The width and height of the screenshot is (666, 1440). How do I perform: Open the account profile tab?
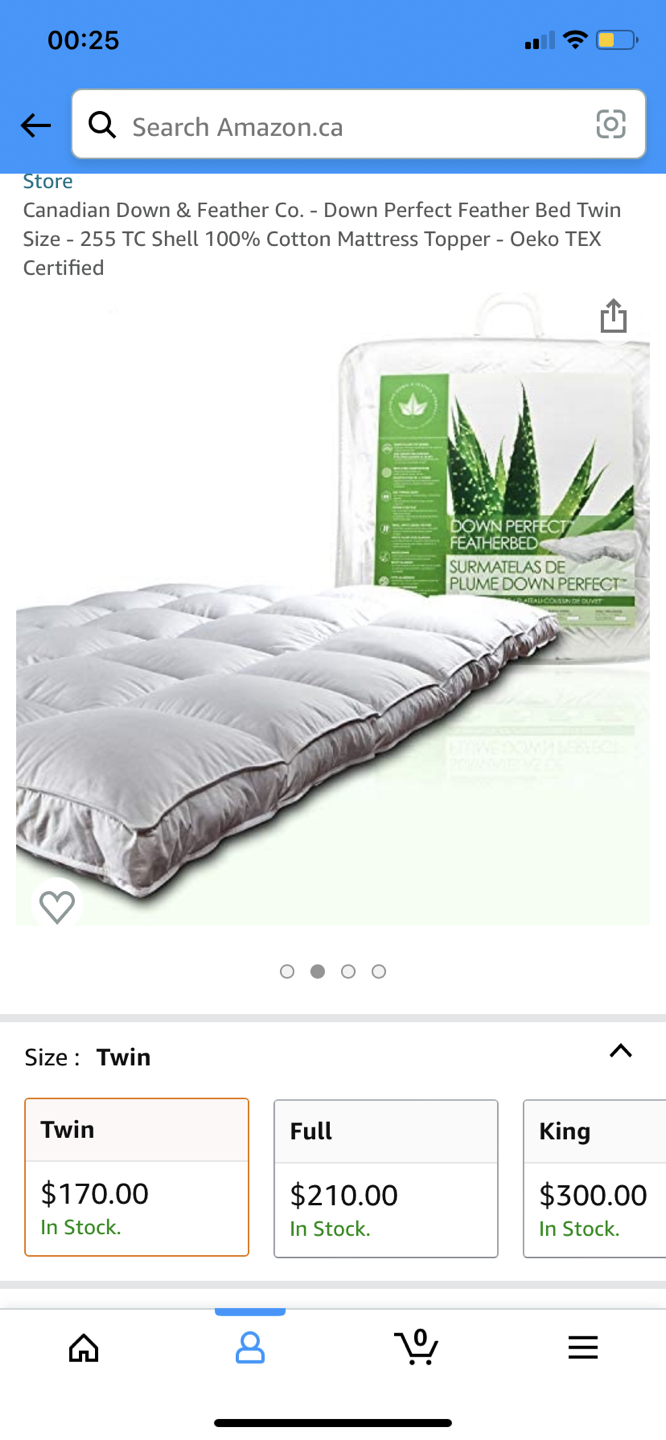tap(250, 1348)
